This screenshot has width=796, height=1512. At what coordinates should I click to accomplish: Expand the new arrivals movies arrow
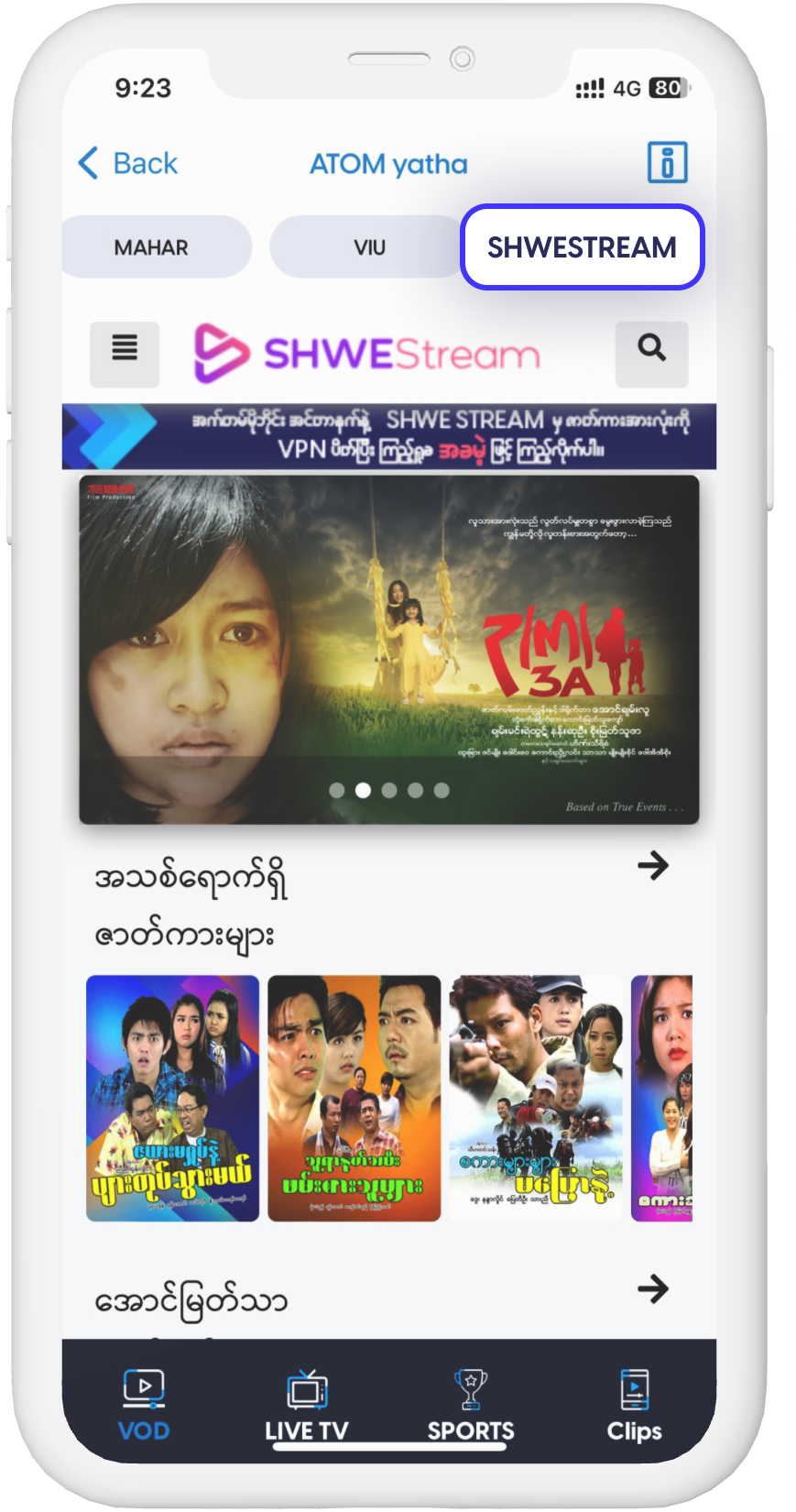(x=653, y=865)
